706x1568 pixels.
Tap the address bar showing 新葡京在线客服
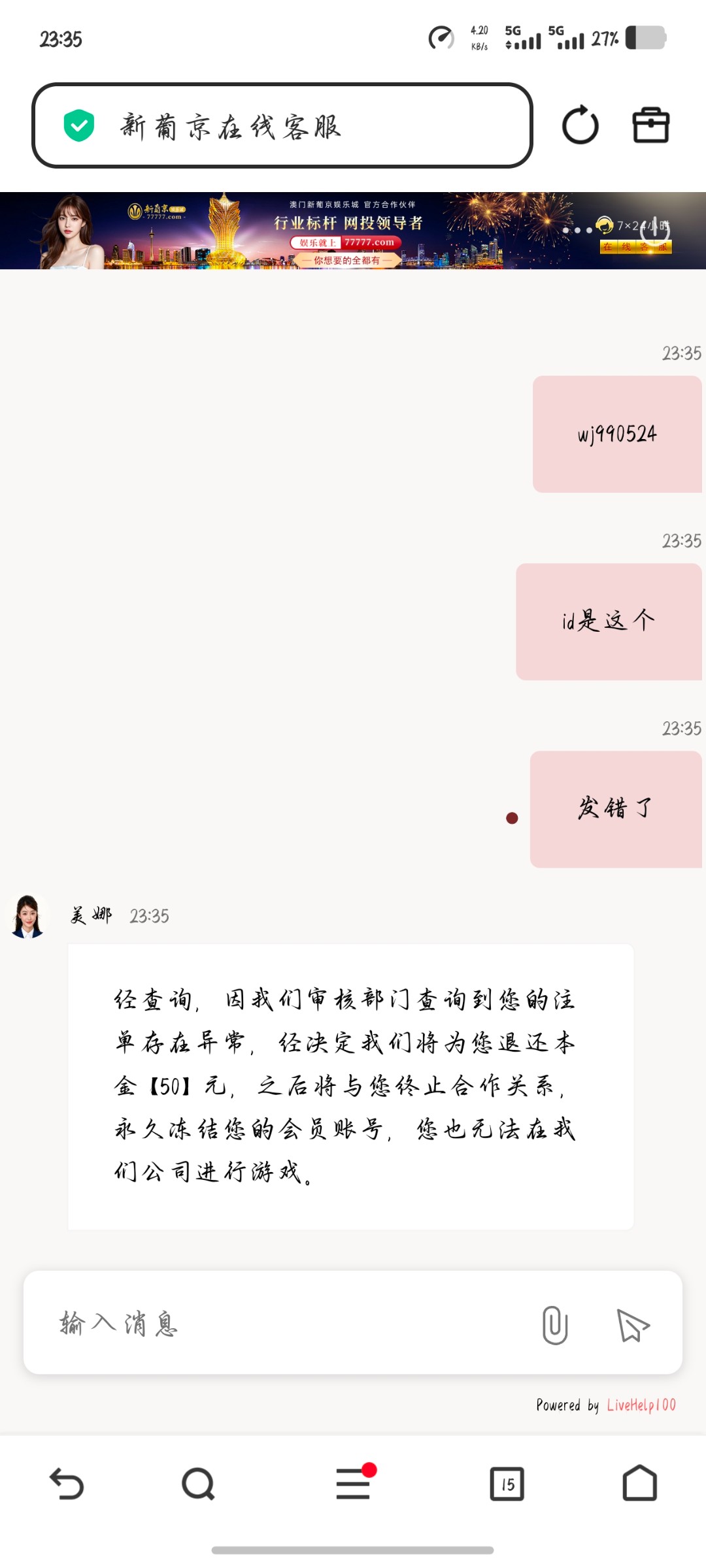point(281,124)
